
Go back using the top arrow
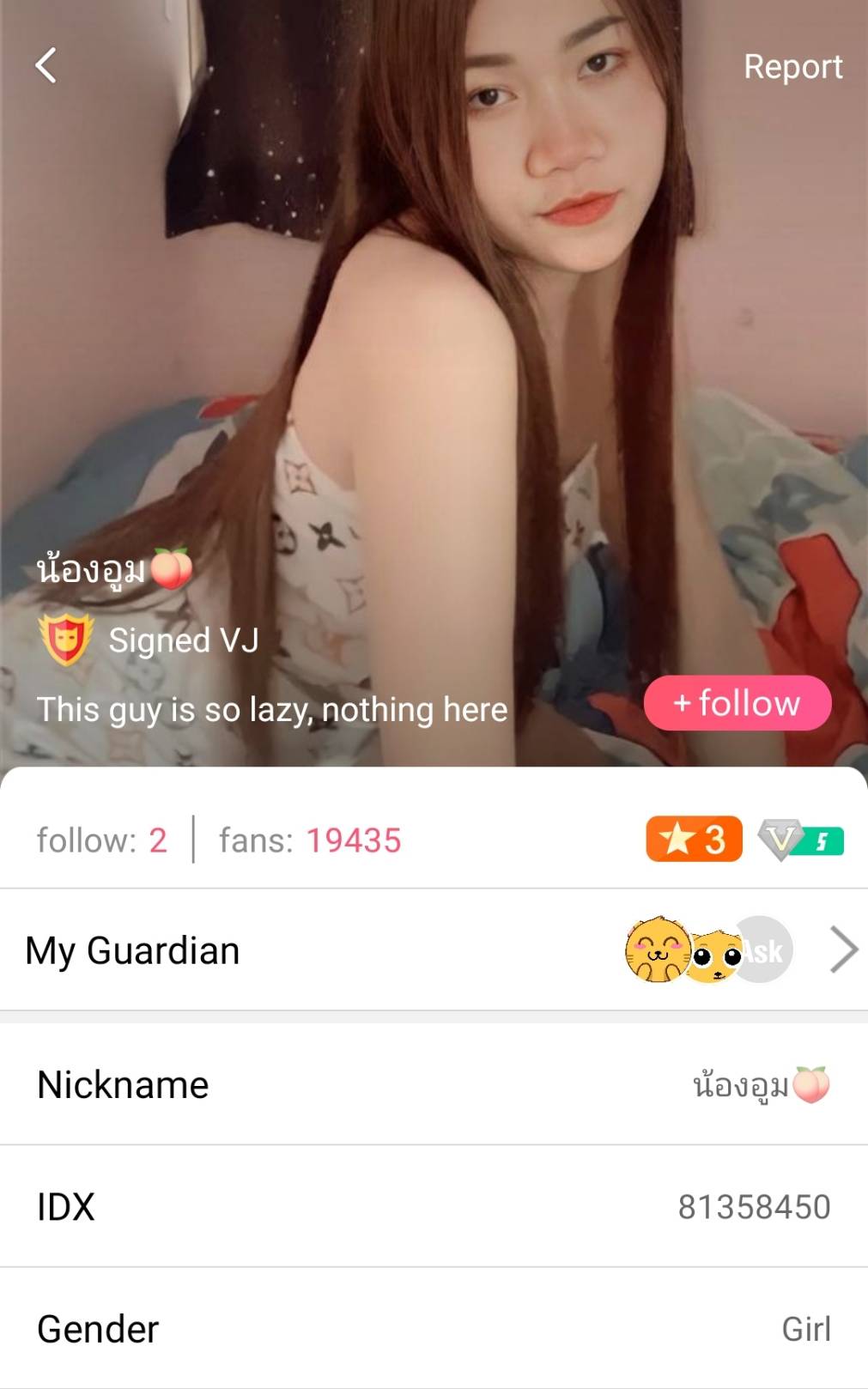(46, 65)
